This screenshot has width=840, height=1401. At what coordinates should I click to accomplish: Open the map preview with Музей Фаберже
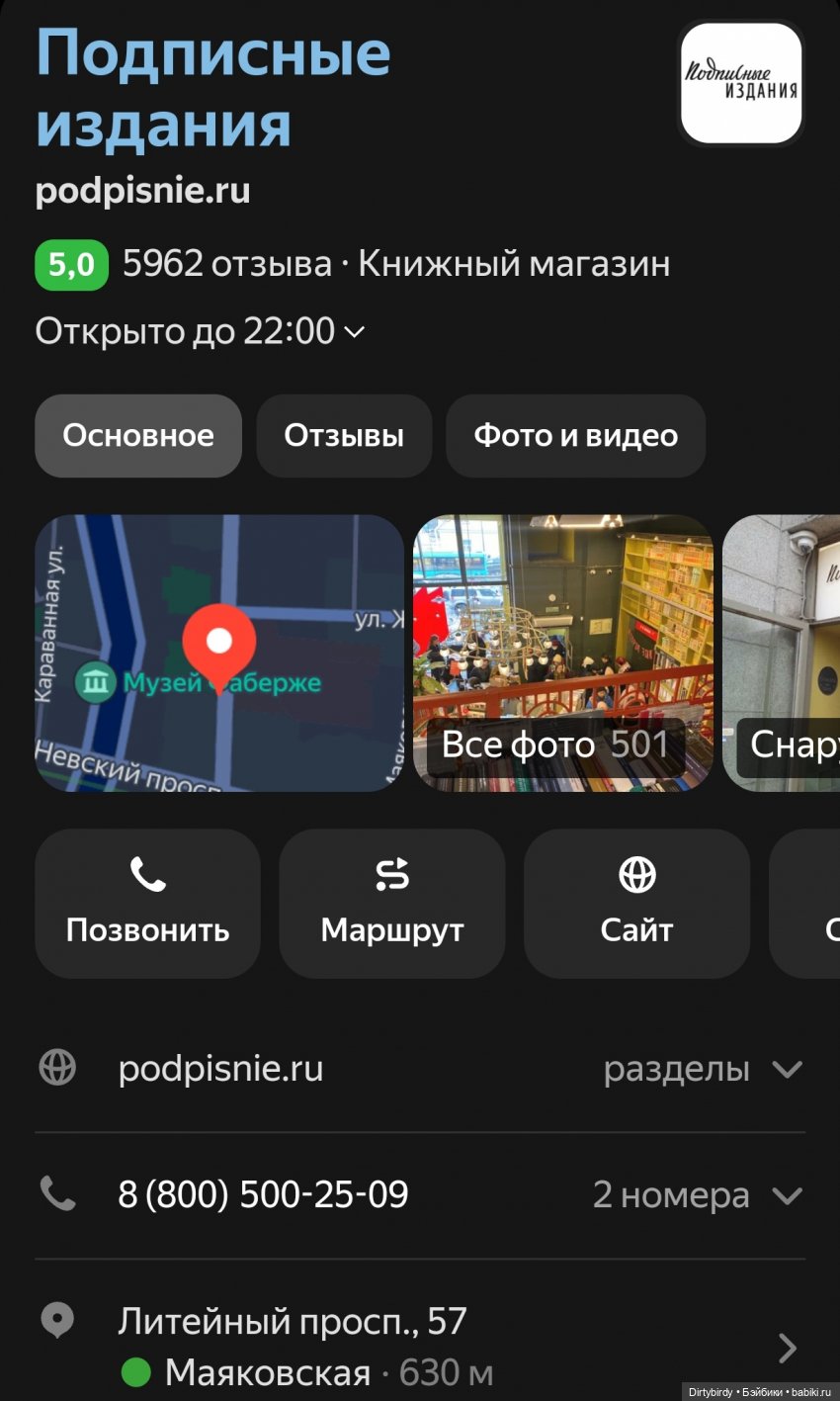[219, 653]
